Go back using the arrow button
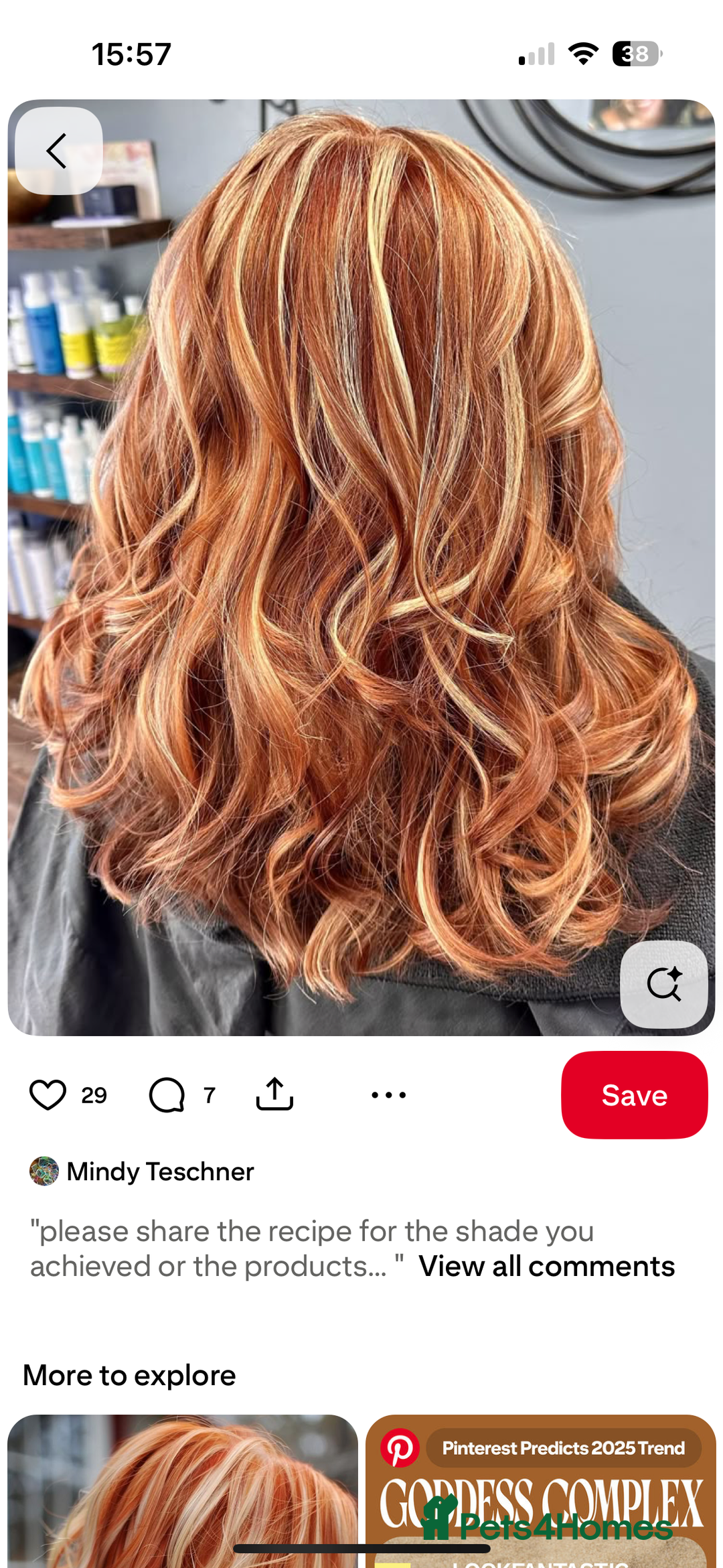The width and height of the screenshot is (723, 1568). click(58, 151)
